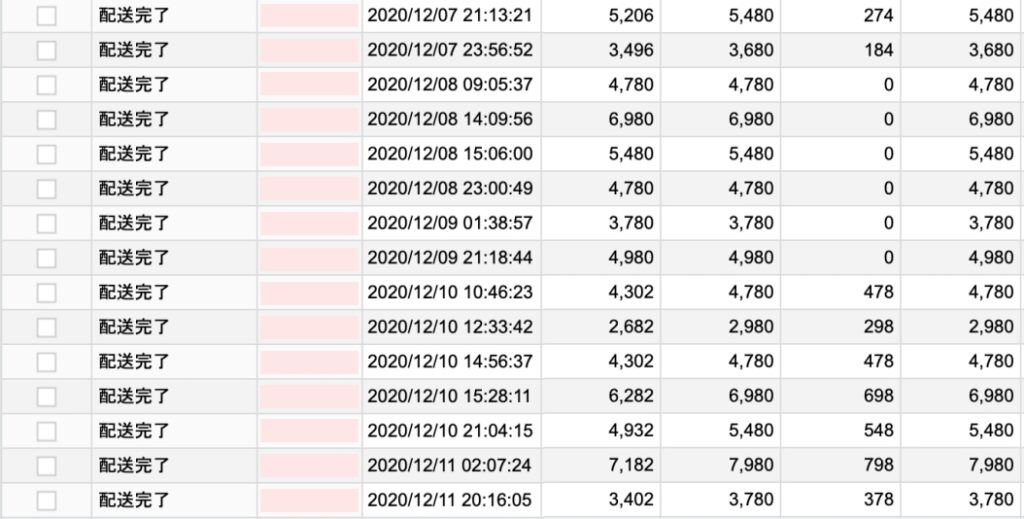Mark the checkbox for order 2020/12/08 15:06:00
1024x519 pixels.
pos(46,154)
